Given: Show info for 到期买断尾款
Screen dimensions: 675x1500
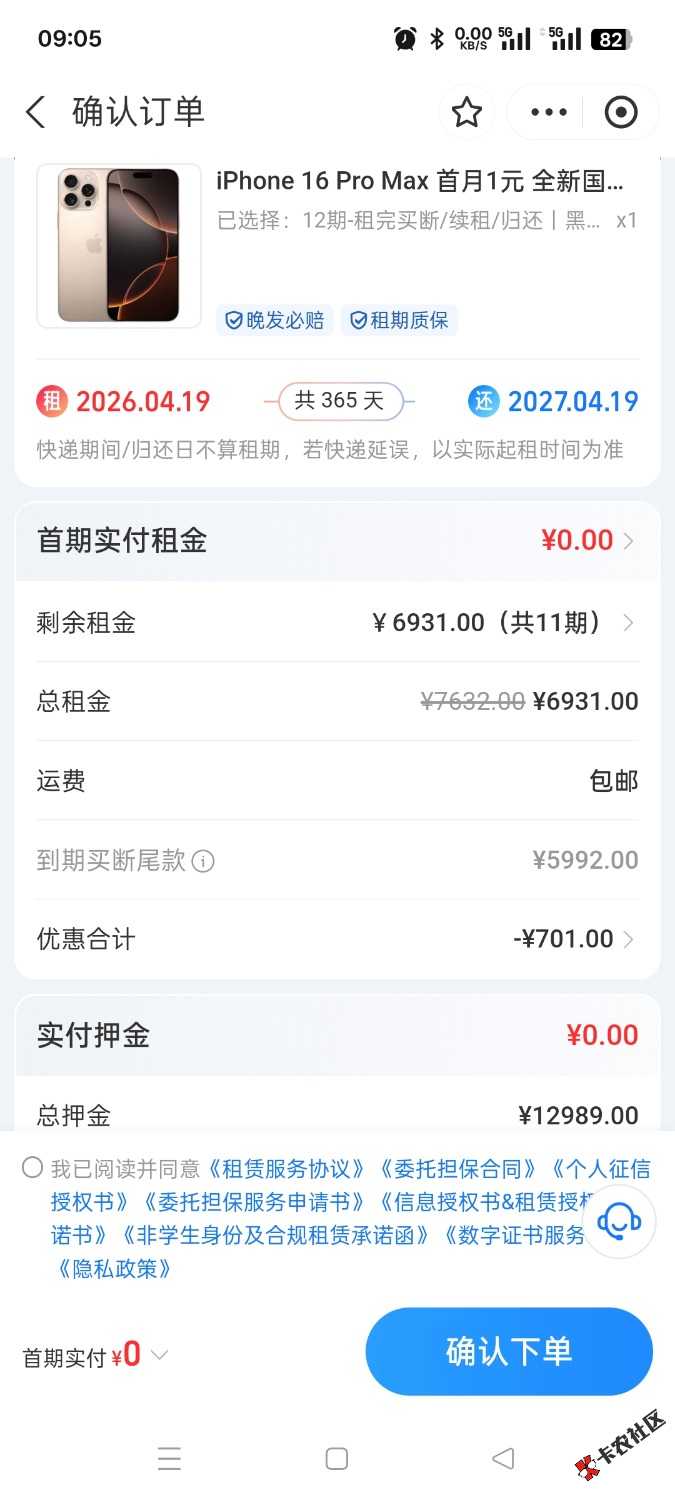Looking at the screenshot, I should coord(203,861).
